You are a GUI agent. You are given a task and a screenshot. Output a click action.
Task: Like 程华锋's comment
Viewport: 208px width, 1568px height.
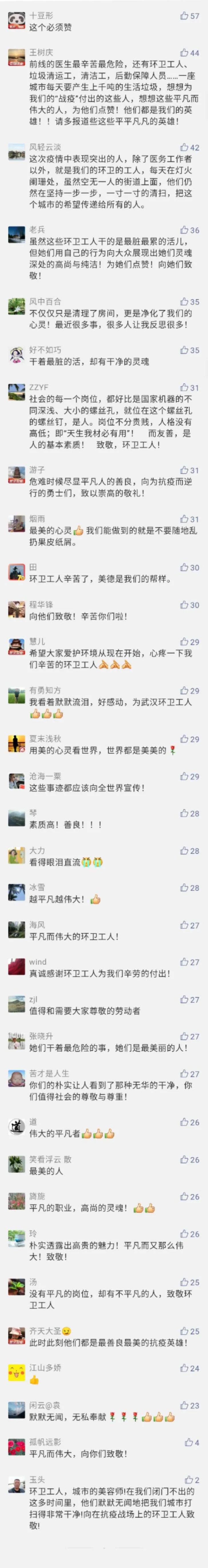click(x=184, y=604)
